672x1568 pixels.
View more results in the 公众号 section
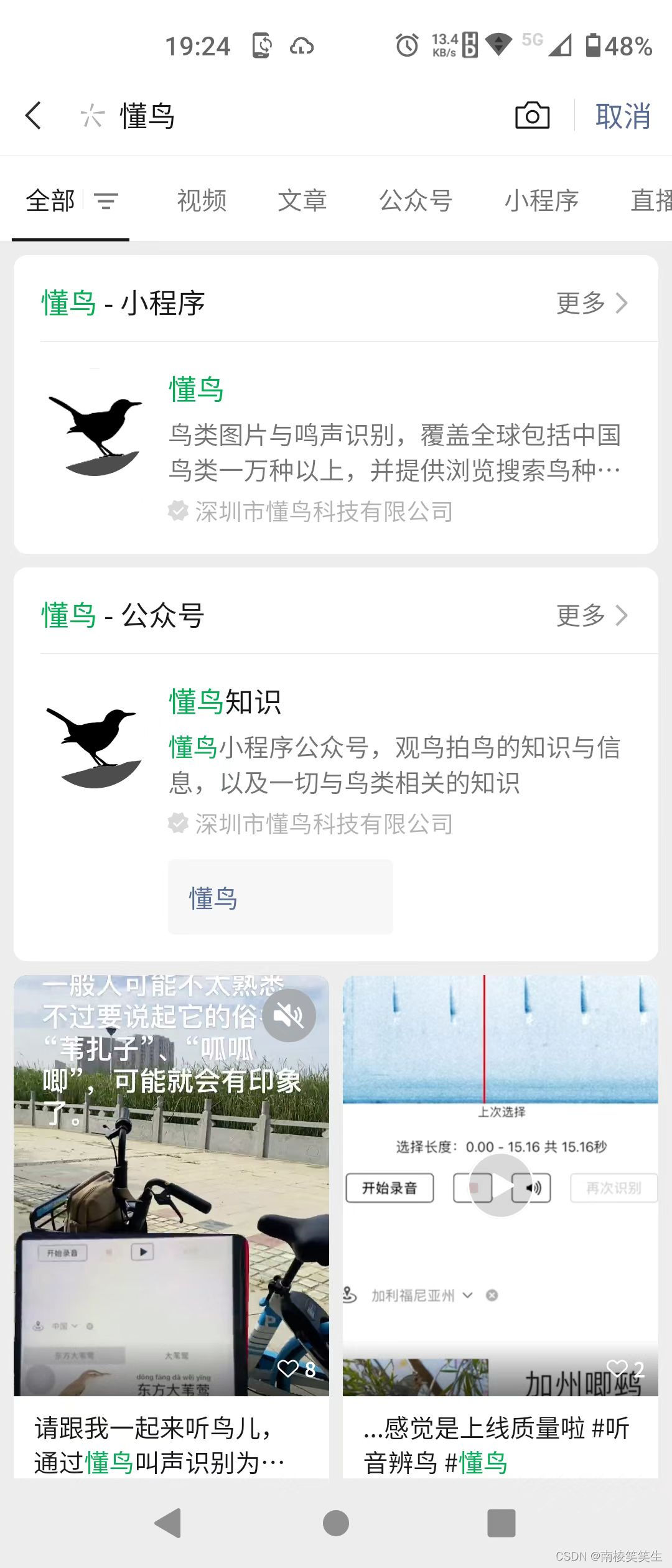coord(592,616)
